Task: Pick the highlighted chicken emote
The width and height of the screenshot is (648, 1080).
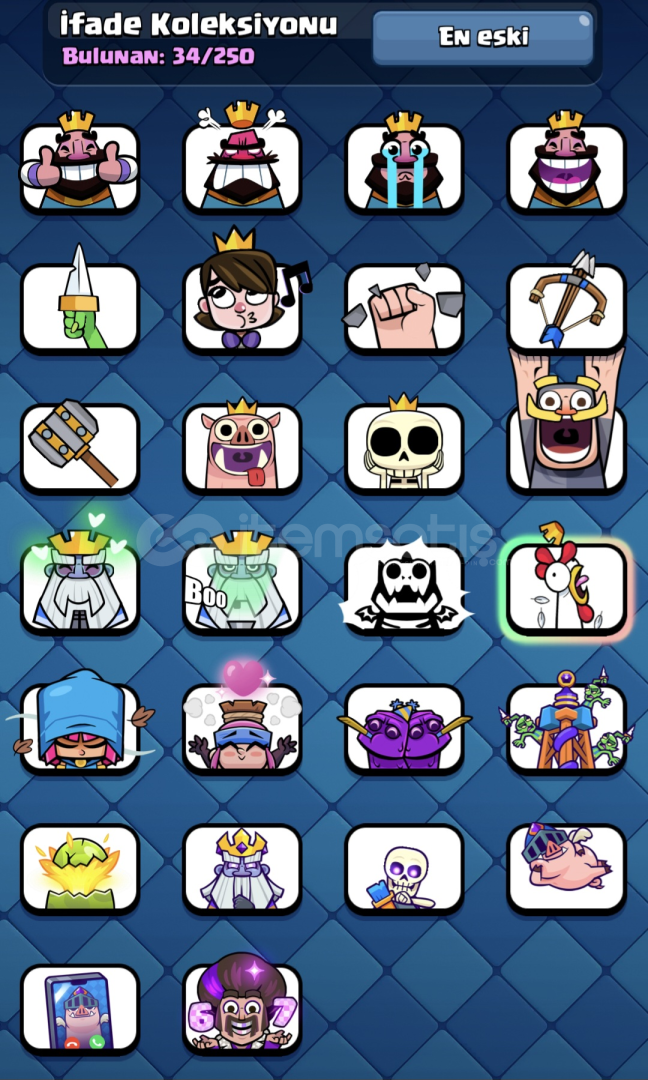Action: (x=566, y=587)
